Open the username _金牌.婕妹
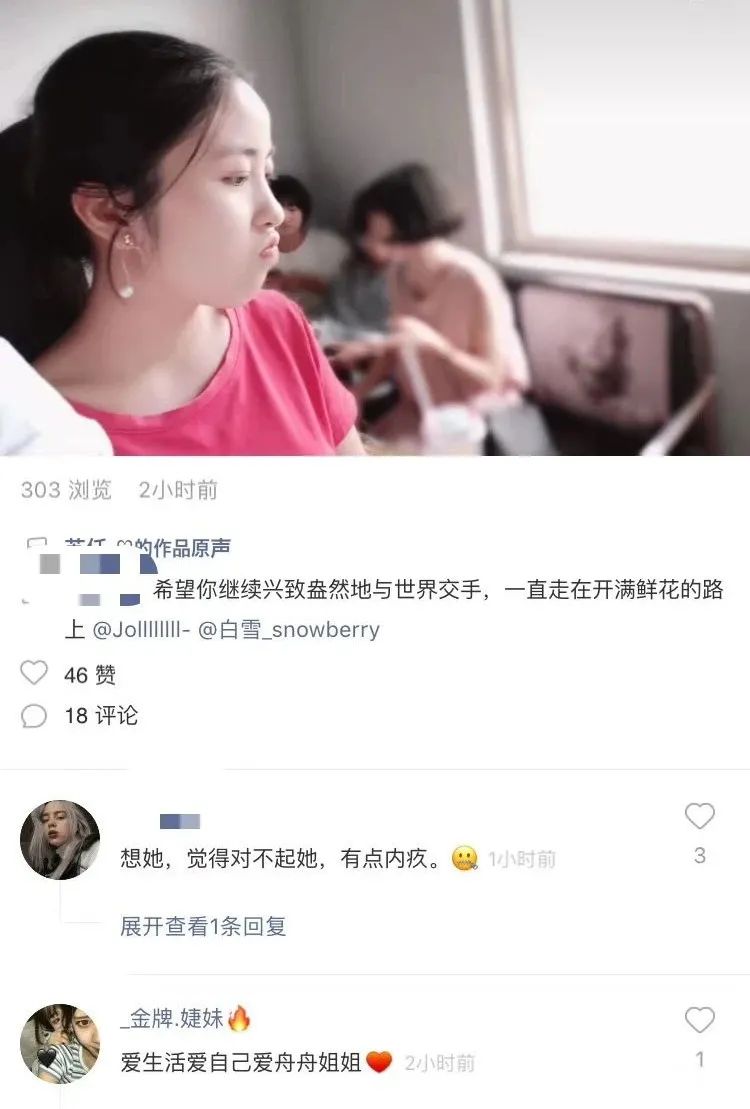750x1109 pixels. click(x=175, y=1019)
